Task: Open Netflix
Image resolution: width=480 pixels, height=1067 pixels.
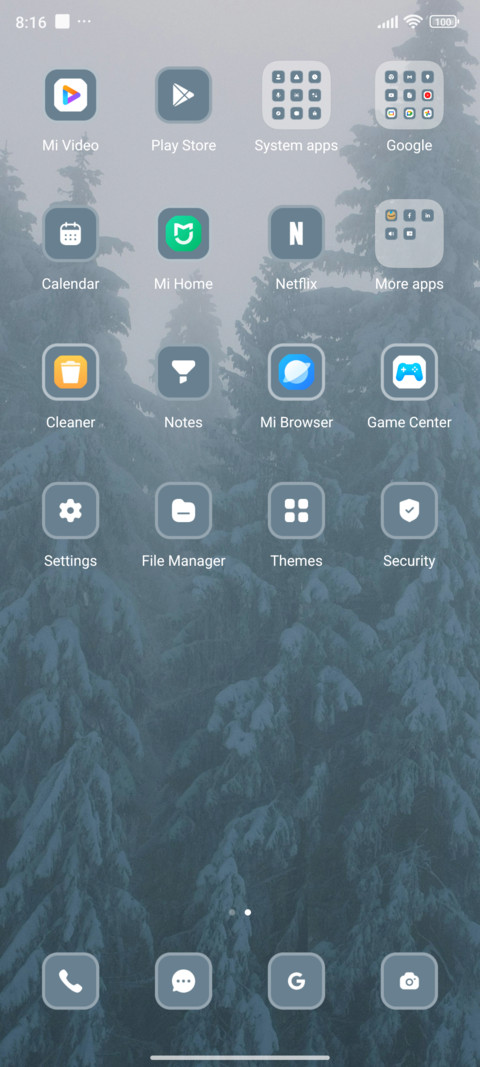Action: point(296,233)
